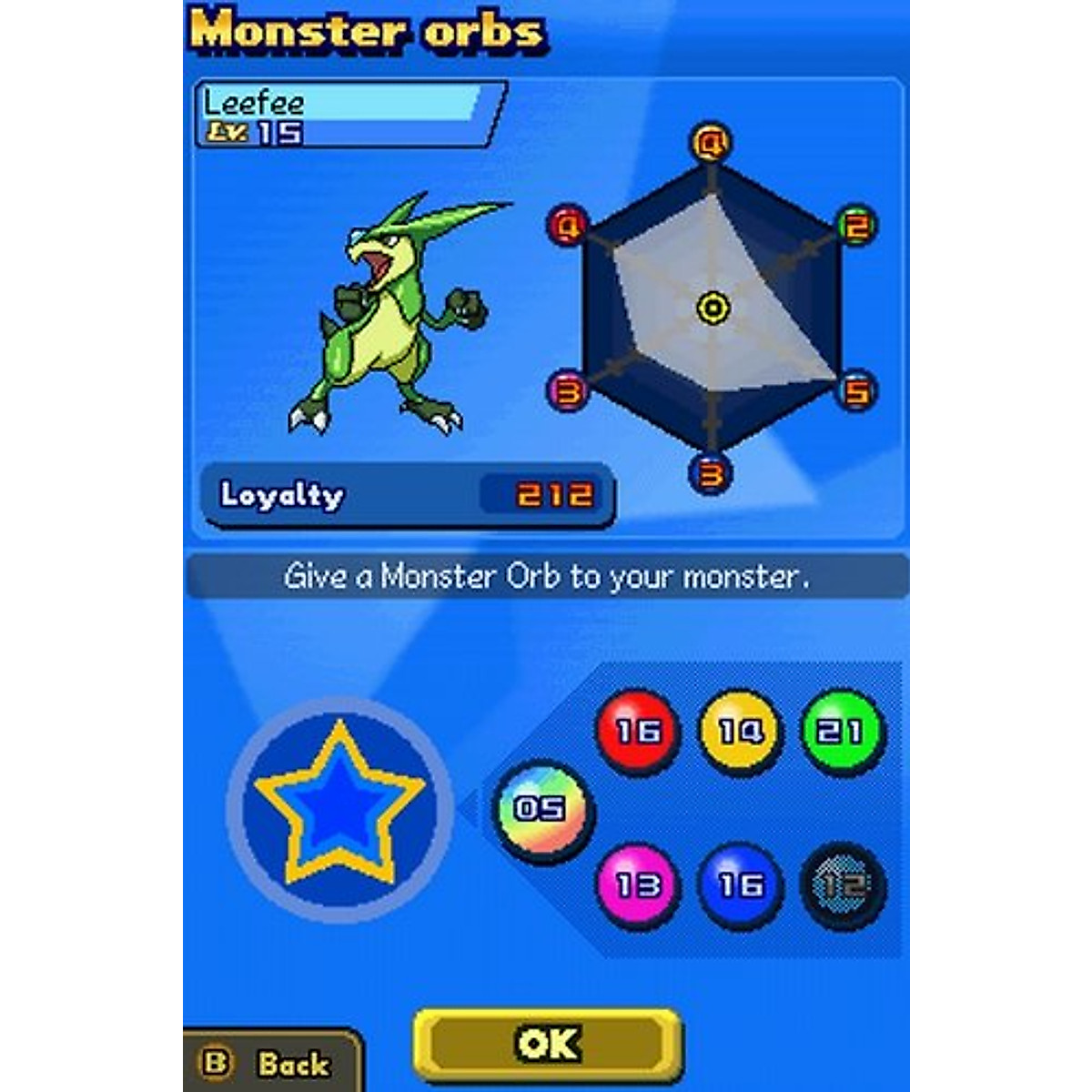The height and width of the screenshot is (1092, 1092).
Task: Select the red orb numbered 16
Action: (x=638, y=731)
